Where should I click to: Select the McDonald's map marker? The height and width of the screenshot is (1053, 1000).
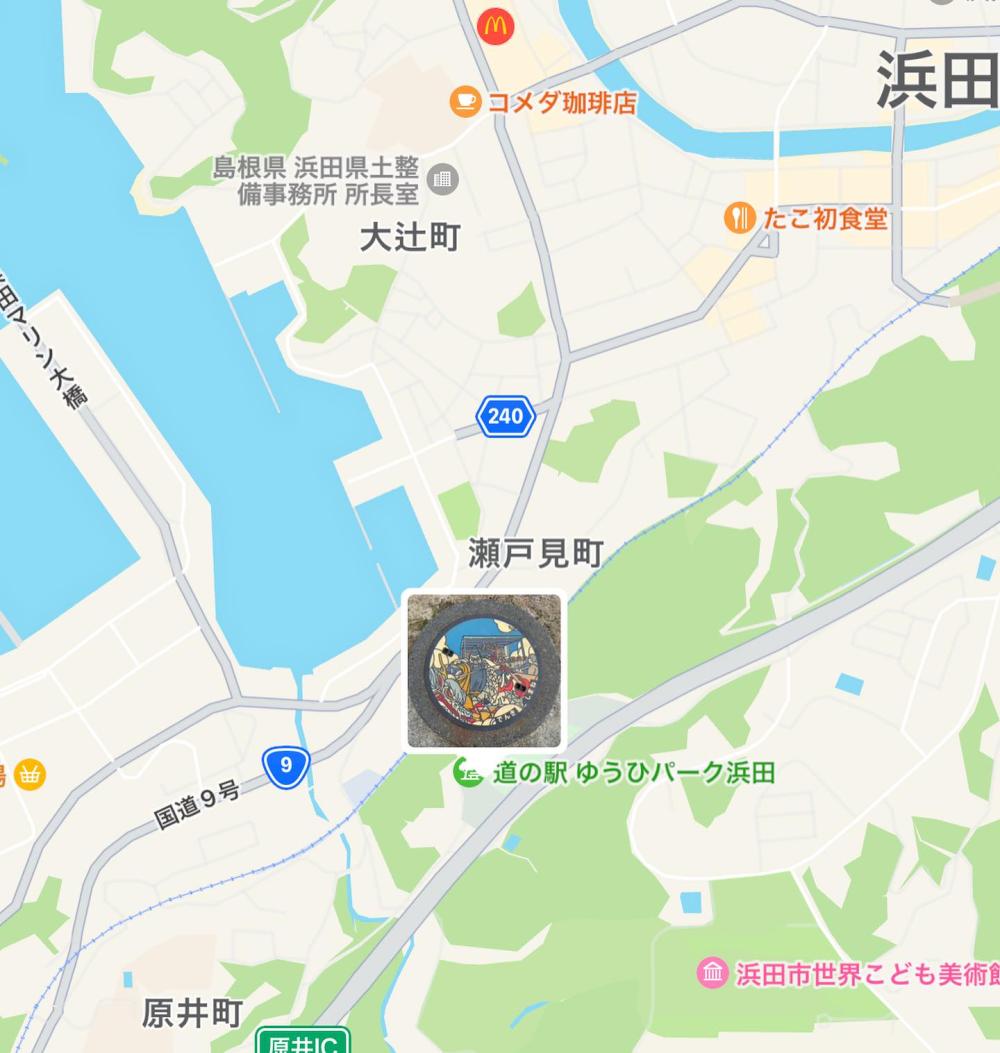[x=491, y=26]
